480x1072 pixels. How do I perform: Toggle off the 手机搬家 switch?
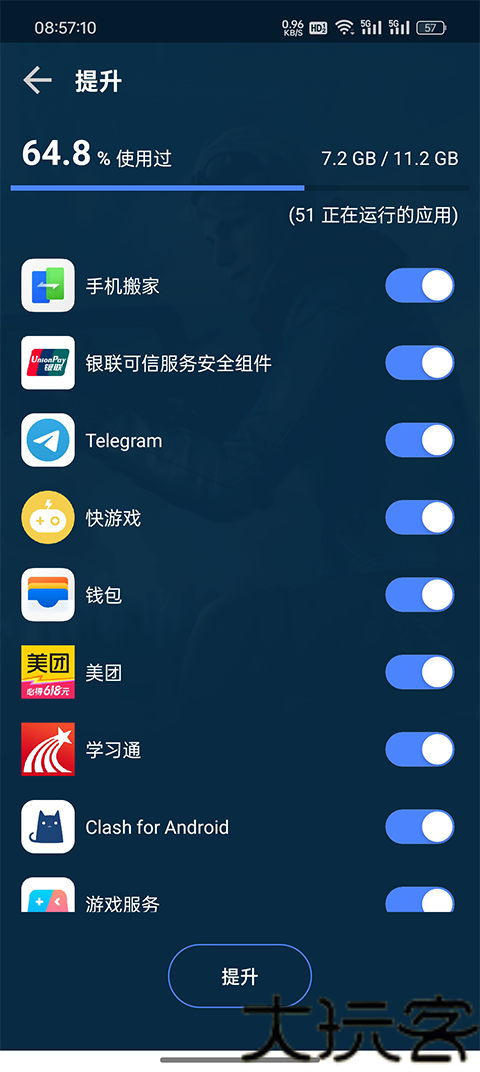point(420,285)
